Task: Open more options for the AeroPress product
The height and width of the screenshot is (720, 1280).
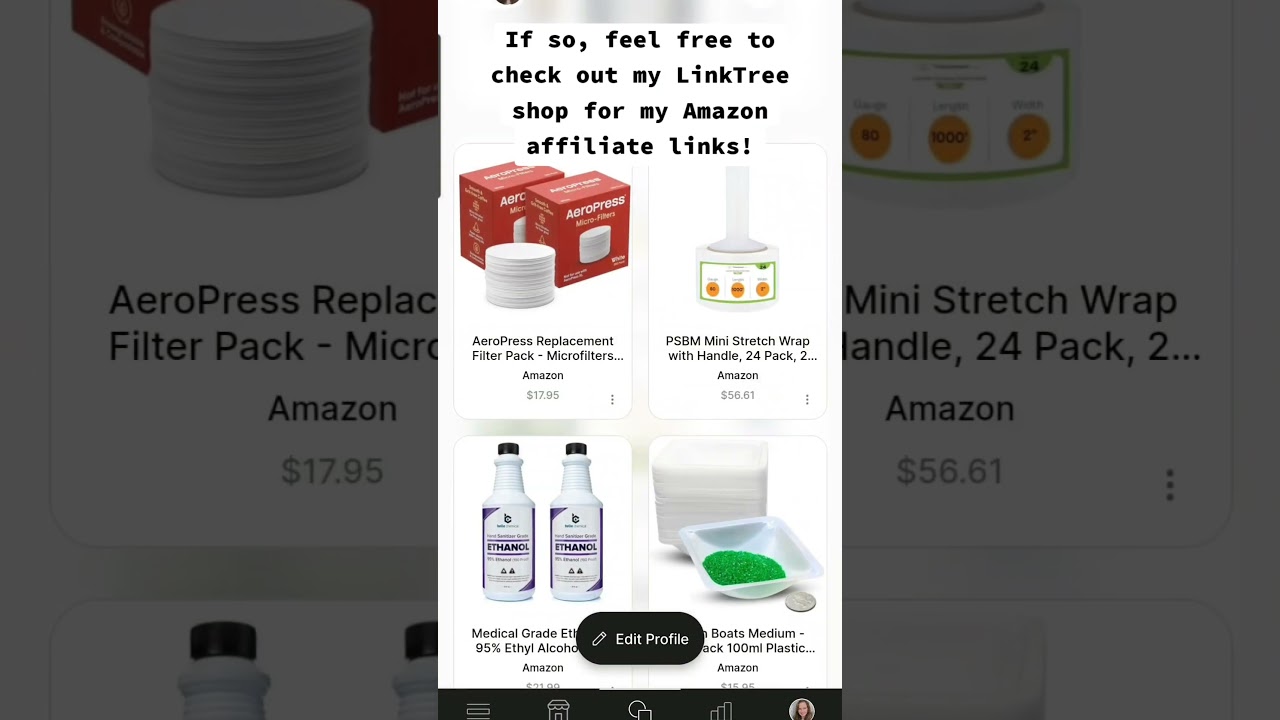Action: point(613,400)
